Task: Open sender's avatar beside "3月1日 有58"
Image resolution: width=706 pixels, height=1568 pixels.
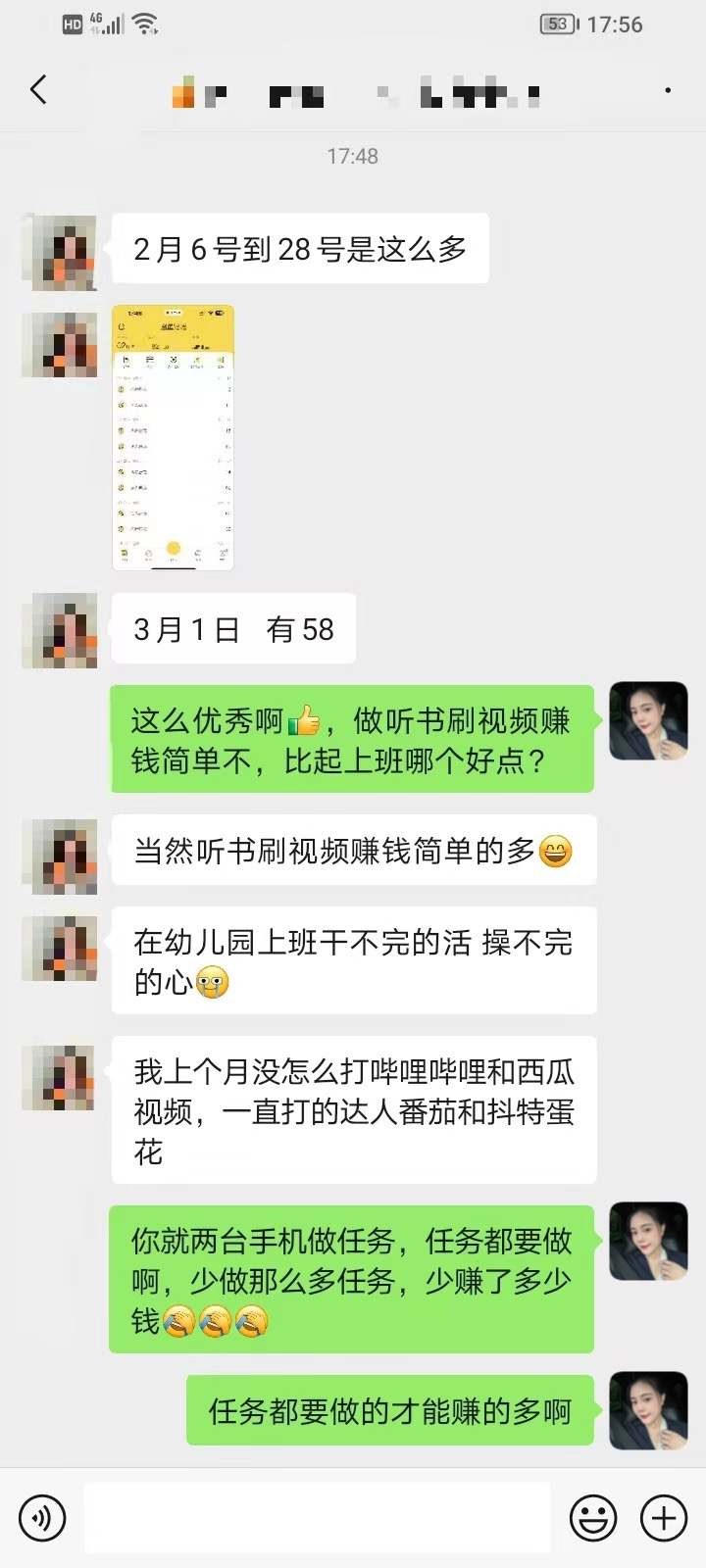Action: (61, 629)
